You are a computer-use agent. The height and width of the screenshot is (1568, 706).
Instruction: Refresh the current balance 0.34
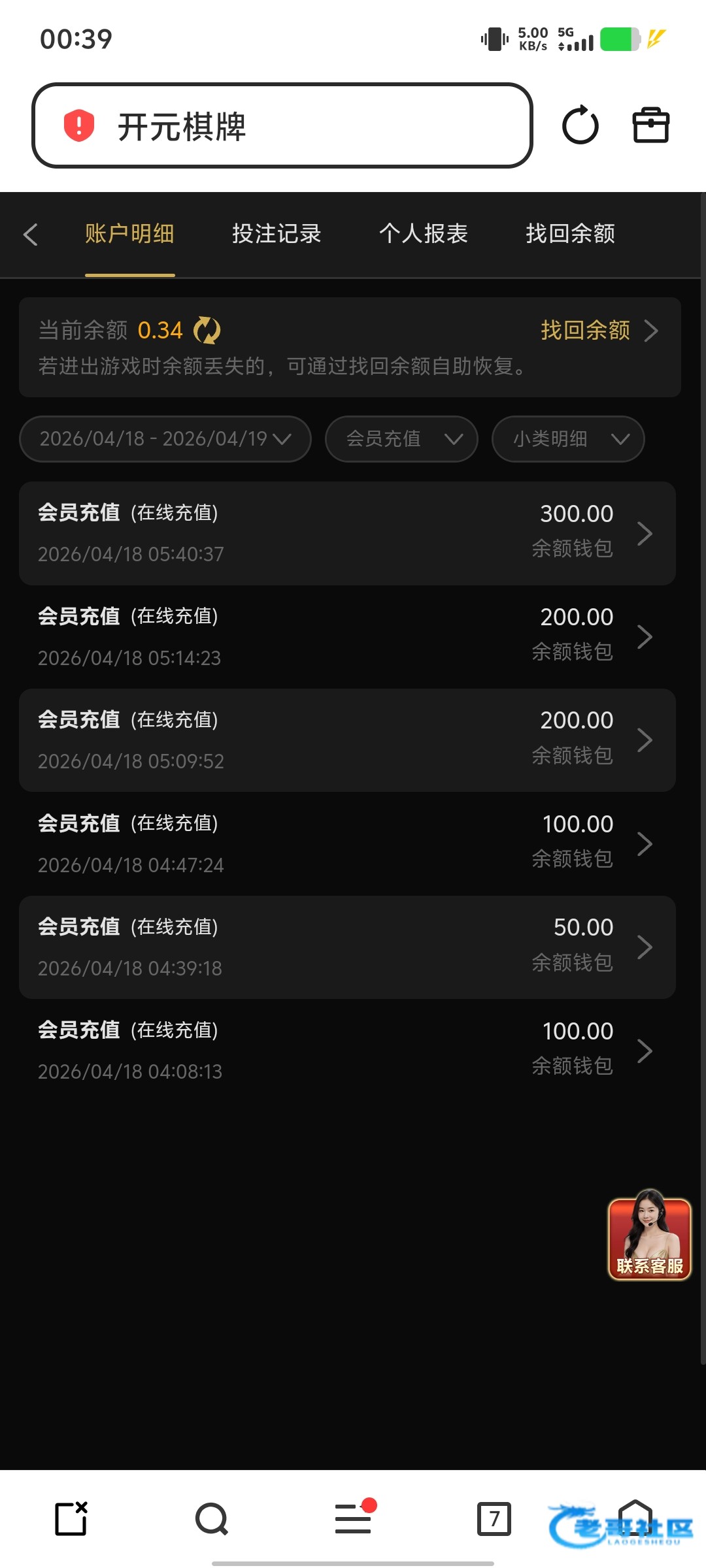(207, 331)
